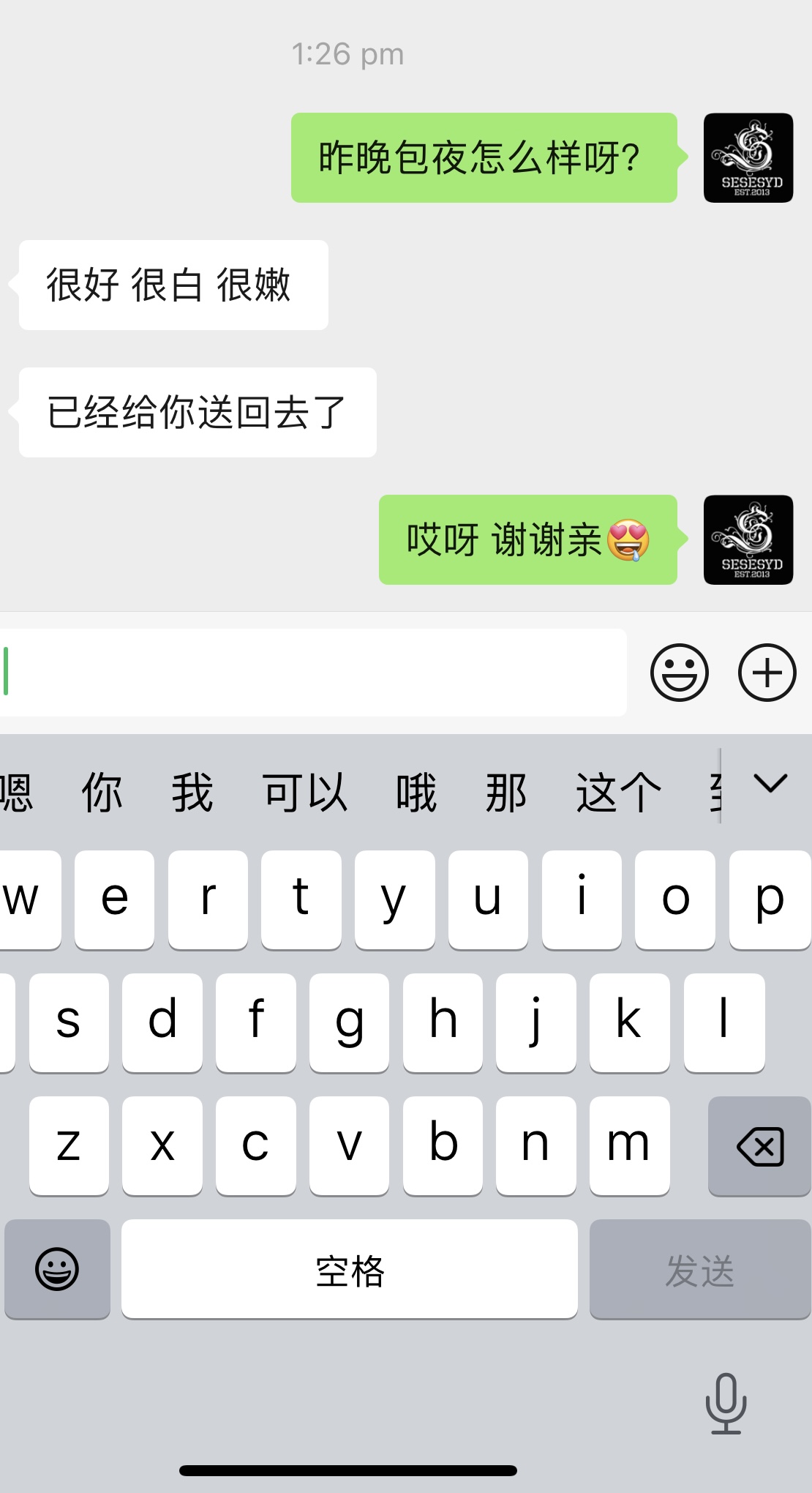Insert the suggested word 那

505,793
